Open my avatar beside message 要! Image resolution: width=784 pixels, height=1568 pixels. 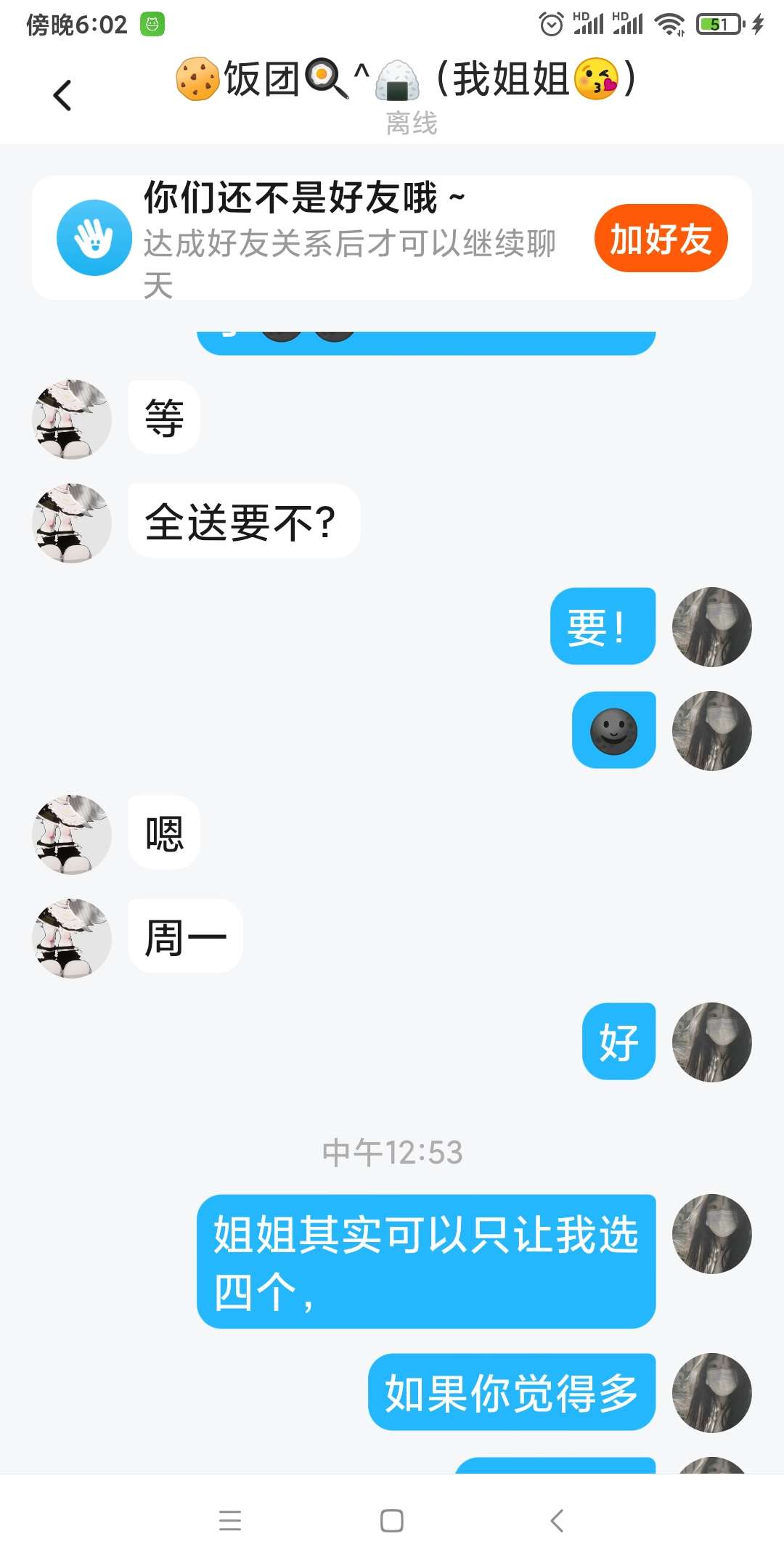(711, 627)
